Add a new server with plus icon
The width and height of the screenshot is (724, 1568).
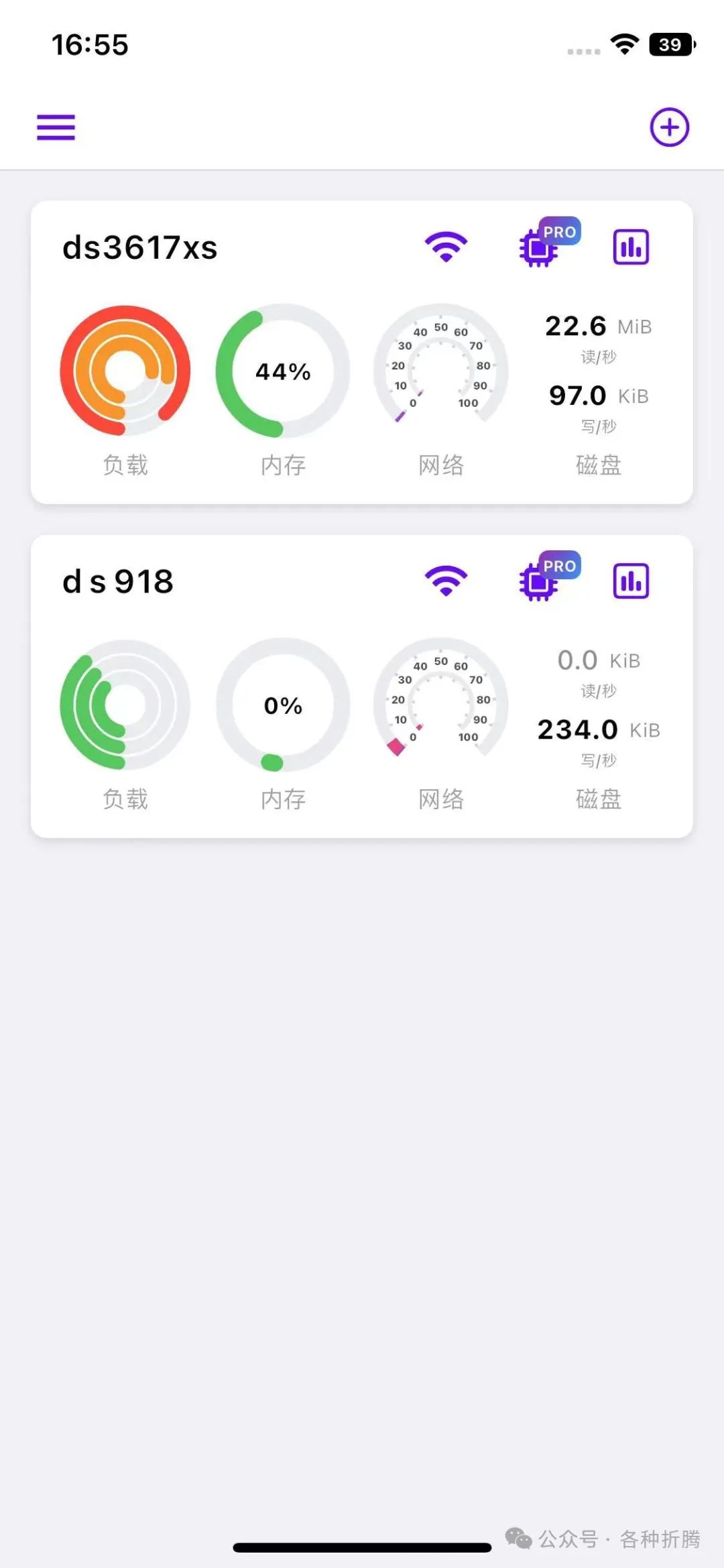point(669,127)
